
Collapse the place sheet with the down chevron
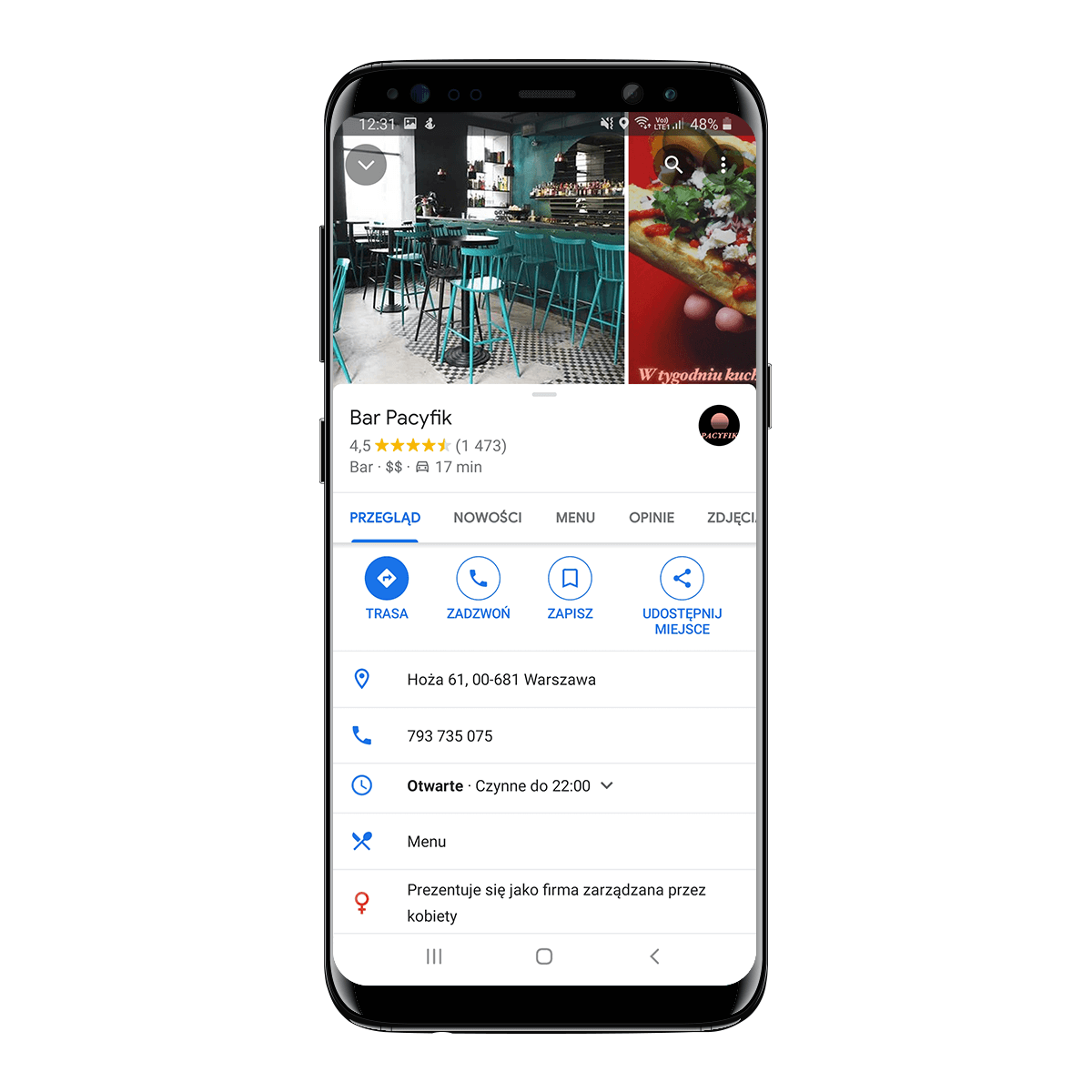(x=366, y=166)
